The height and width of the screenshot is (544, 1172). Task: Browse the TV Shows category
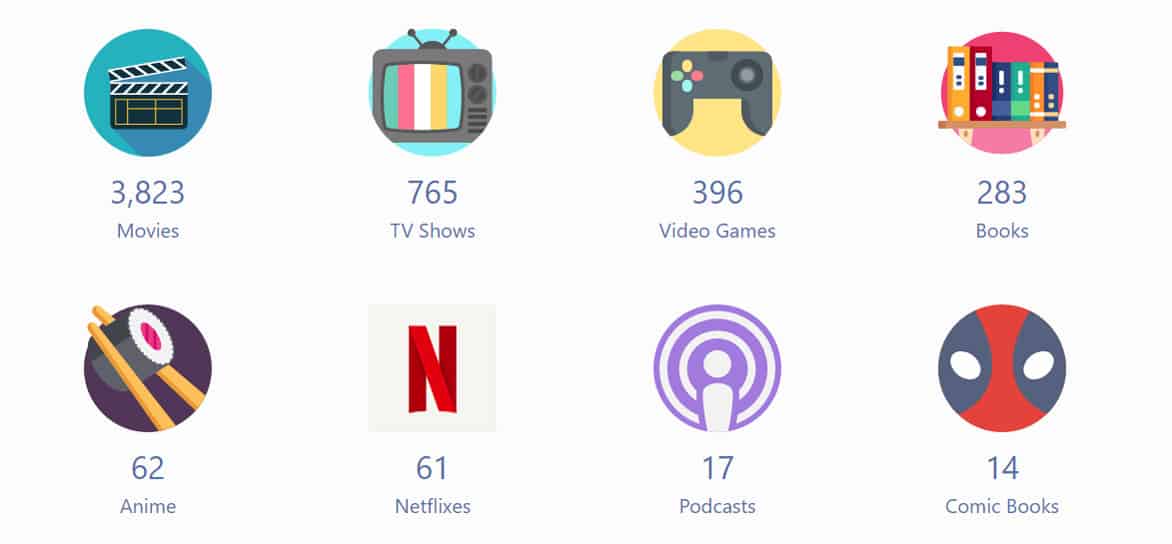pos(432,93)
